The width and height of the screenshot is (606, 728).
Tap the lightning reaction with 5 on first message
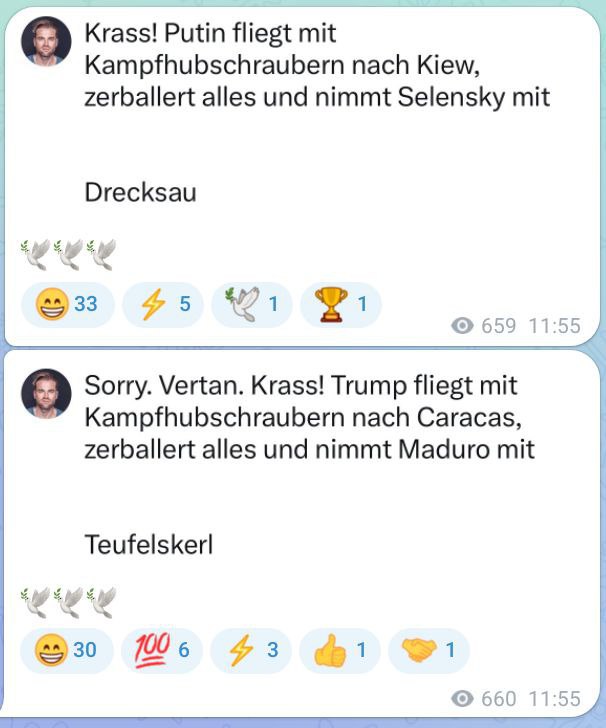(163, 303)
